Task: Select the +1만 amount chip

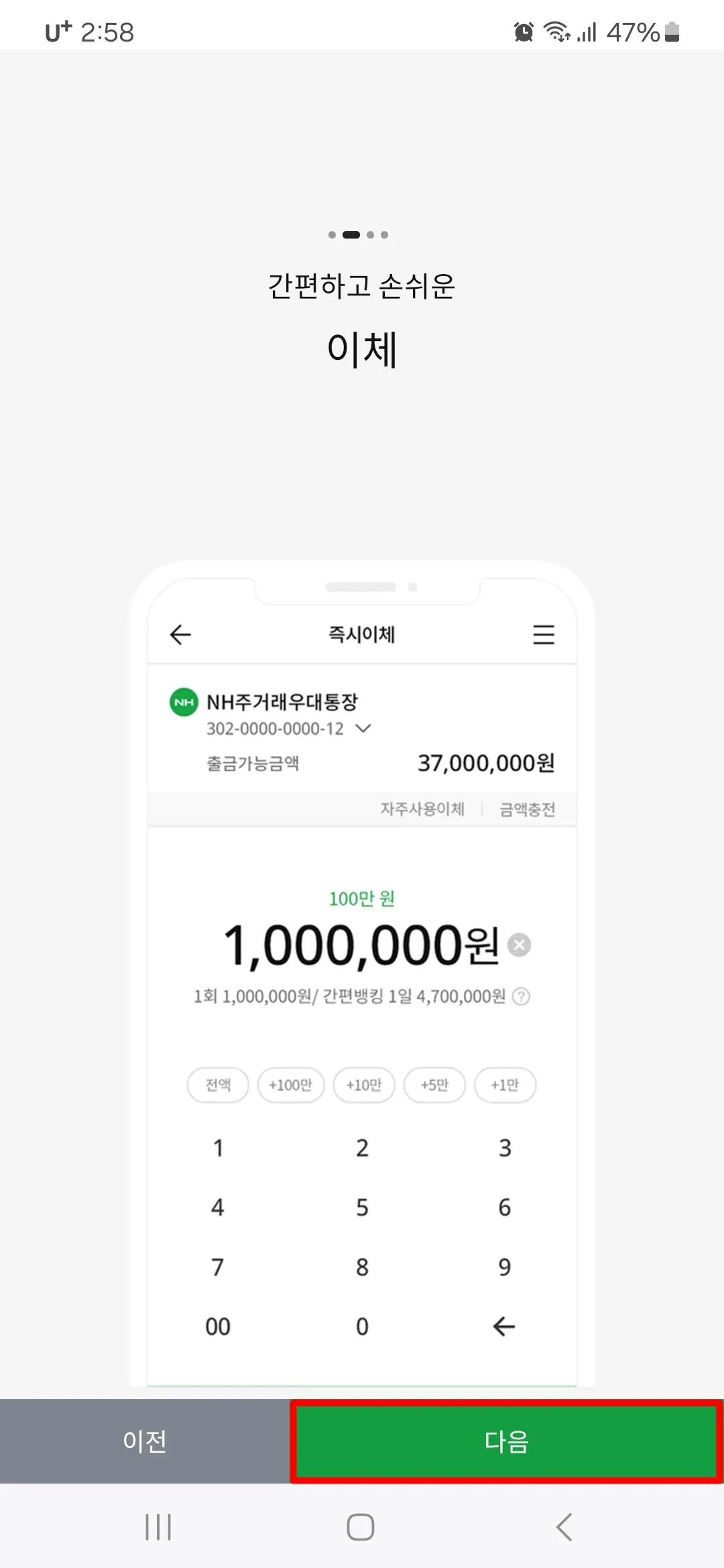Action: (505, 1085)
